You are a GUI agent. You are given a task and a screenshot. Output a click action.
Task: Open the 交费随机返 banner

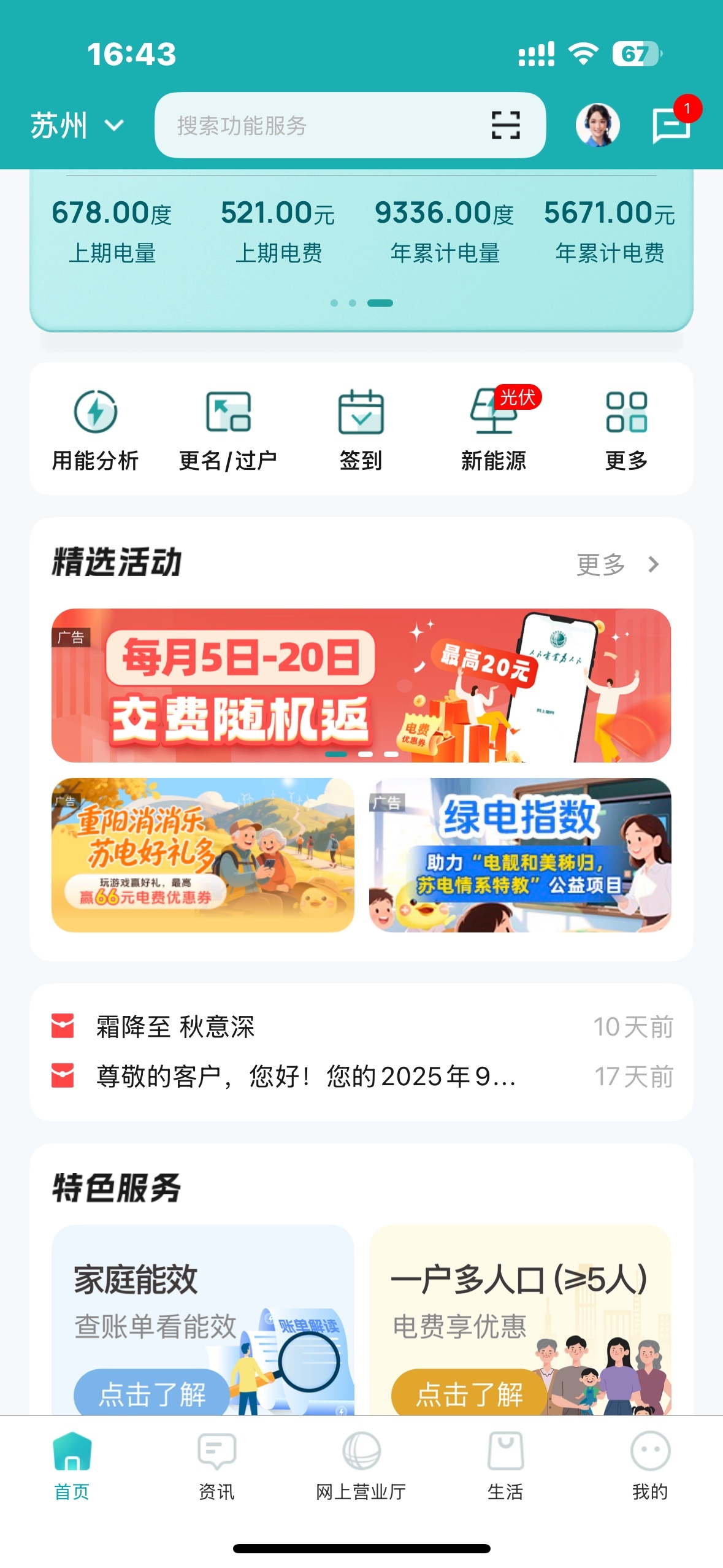coord(361,685)
